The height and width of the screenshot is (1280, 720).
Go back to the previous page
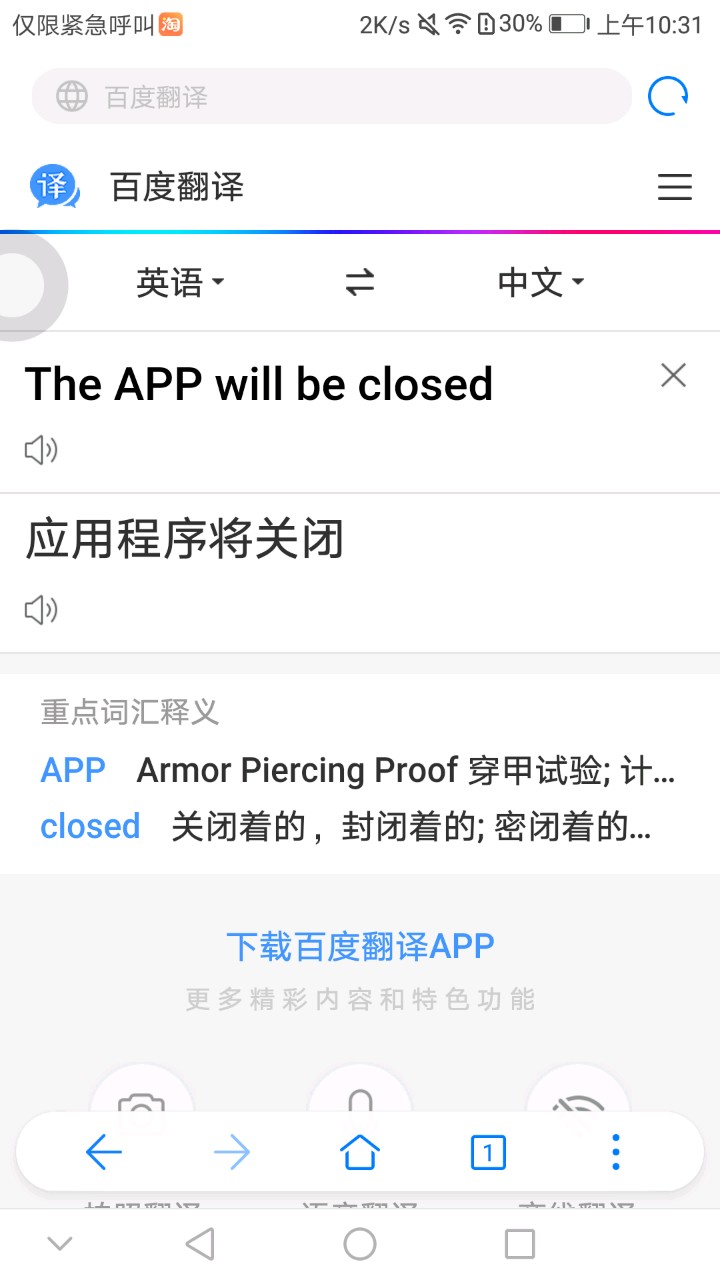click(x=104, y=1153)
